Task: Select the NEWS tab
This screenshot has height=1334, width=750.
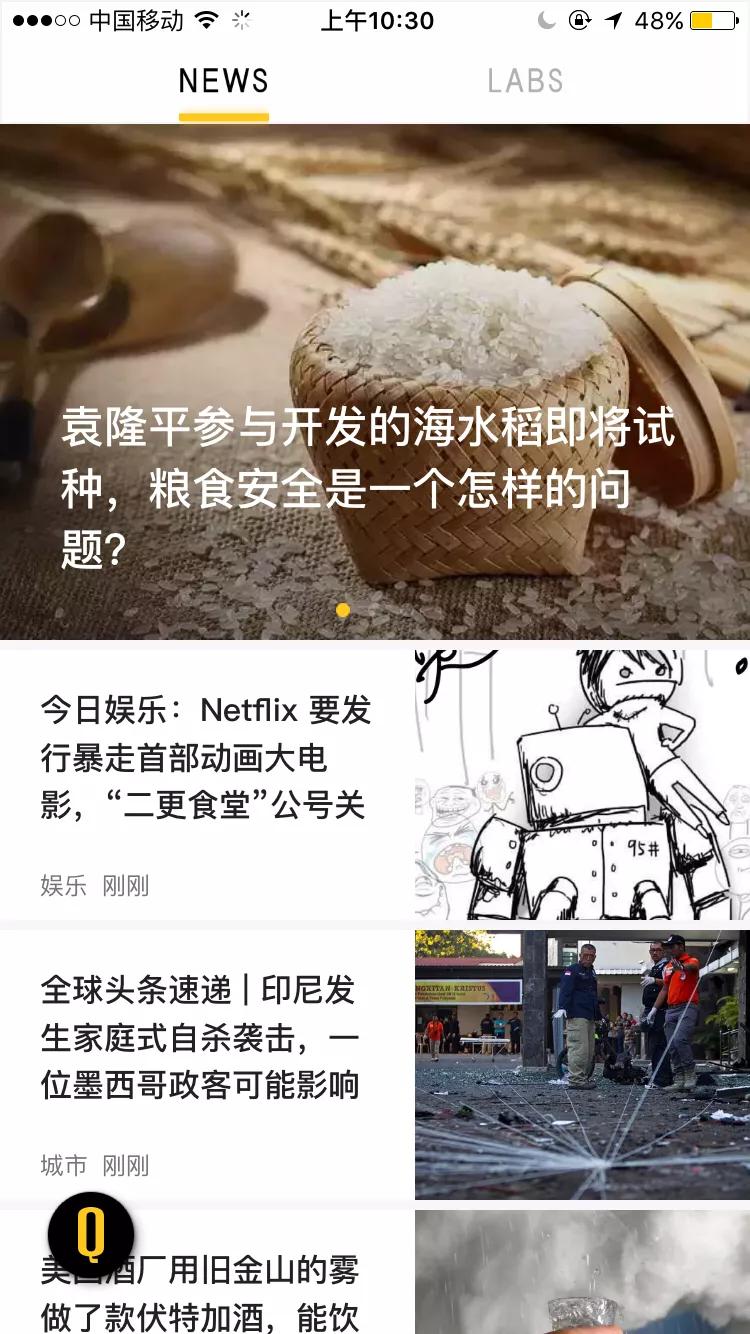Action: point(224,81)
